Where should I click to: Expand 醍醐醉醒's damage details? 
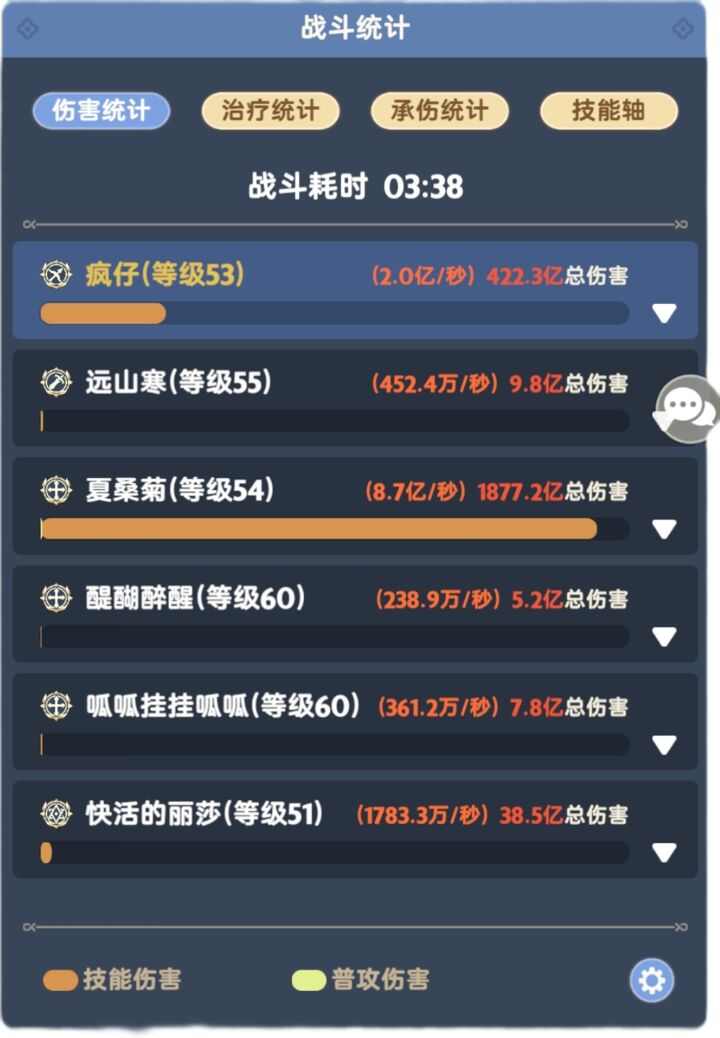click(664, 637)
